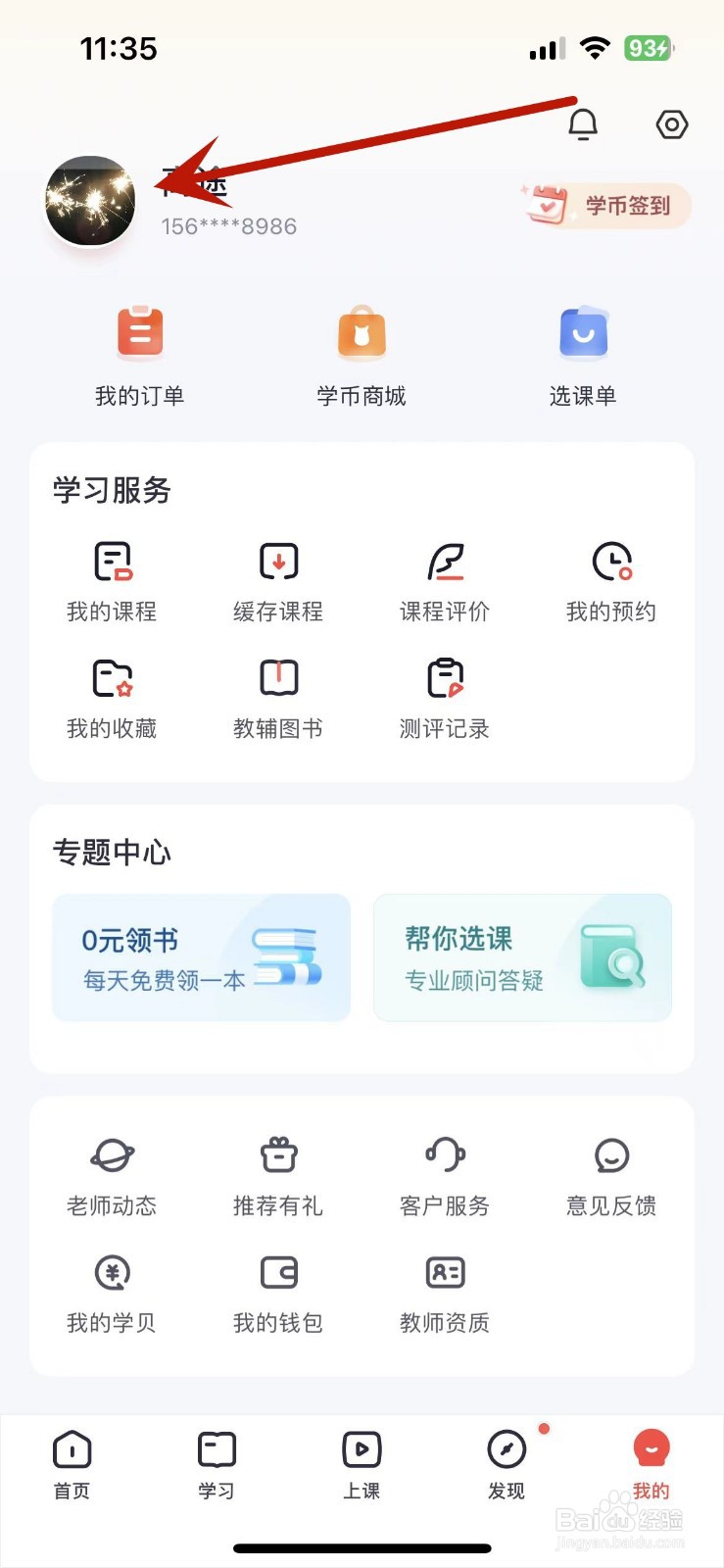Open 课程评价 course evaluation
Viewport: 724px width, 1568px height.
pos(444,580)
